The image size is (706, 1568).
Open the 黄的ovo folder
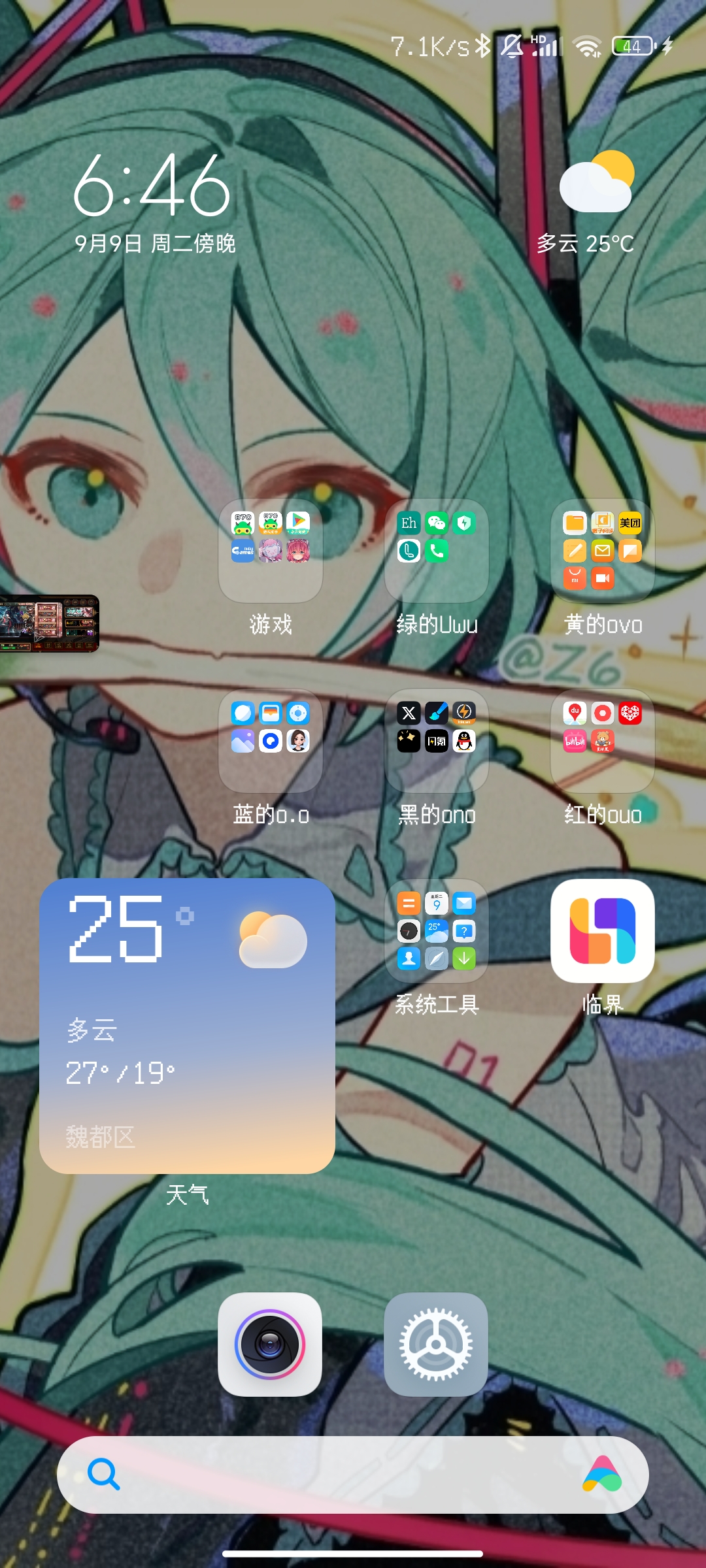602,551
